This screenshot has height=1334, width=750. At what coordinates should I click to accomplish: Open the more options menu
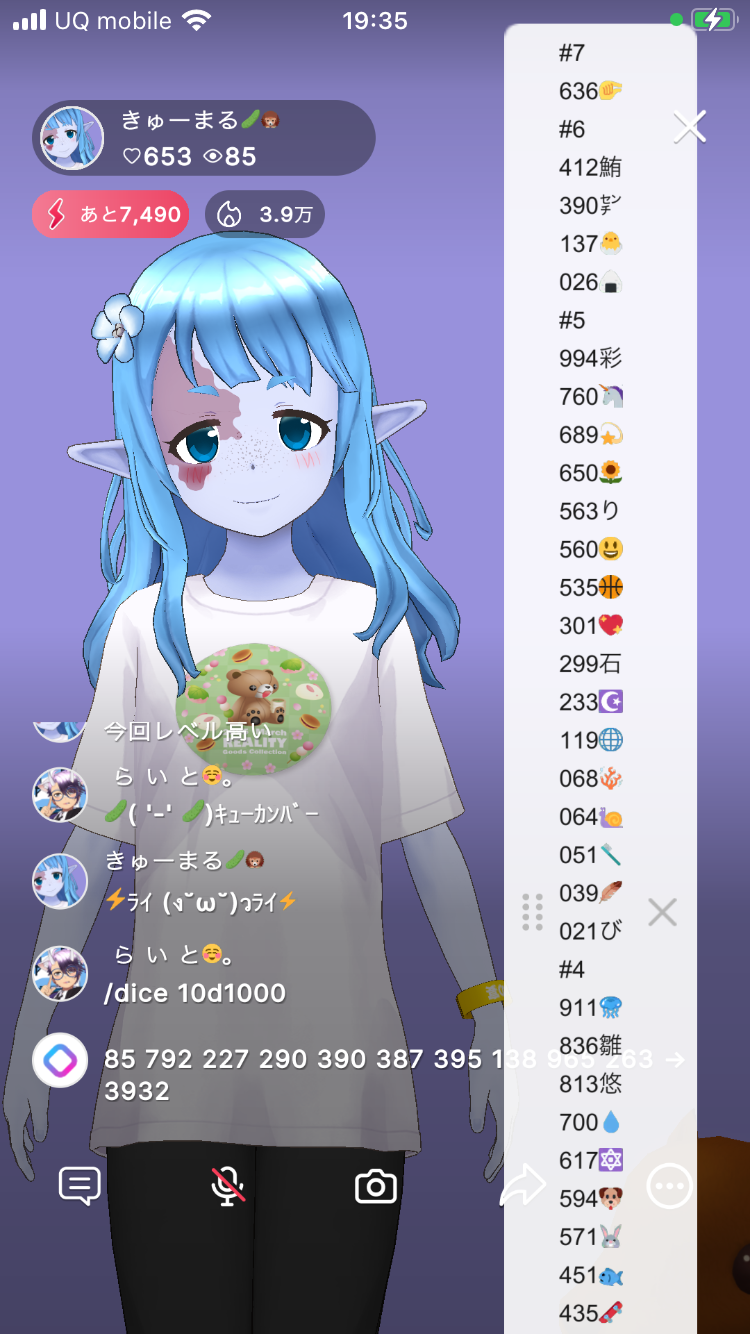click(669, 1187)
